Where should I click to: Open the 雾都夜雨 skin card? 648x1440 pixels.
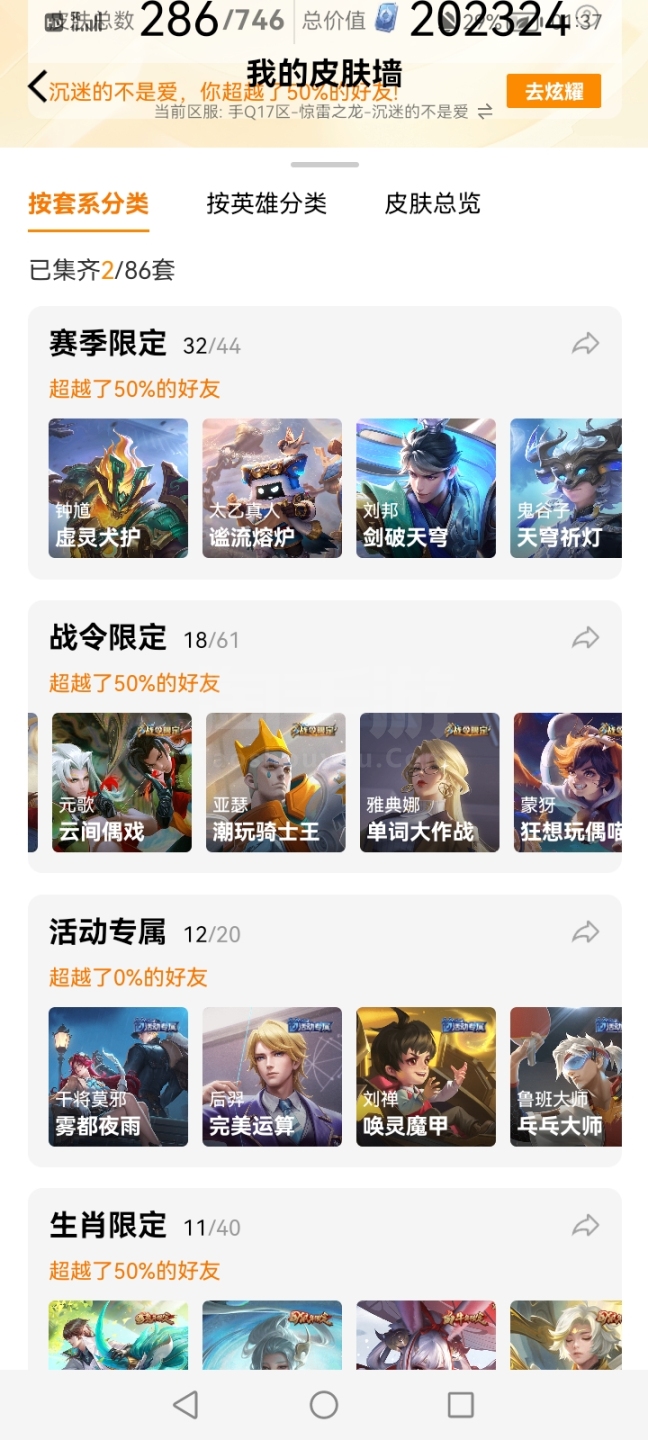tap(118, 1076)
